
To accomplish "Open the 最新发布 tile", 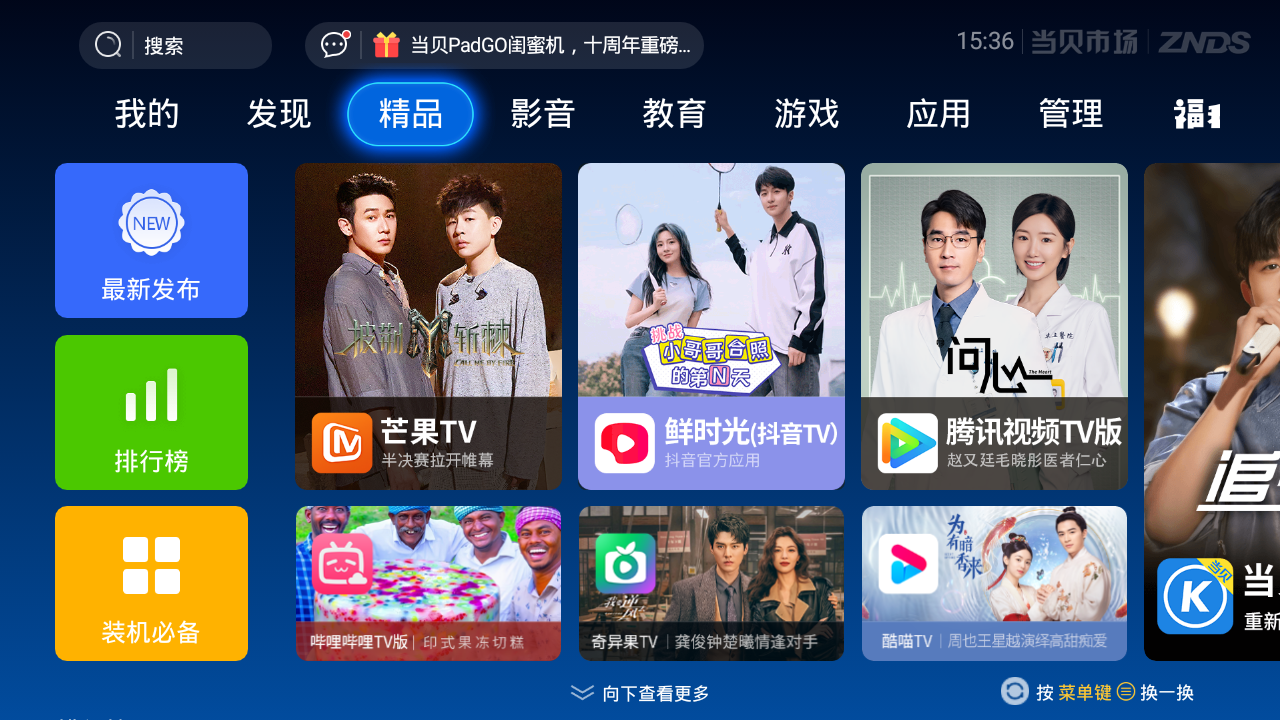I will point(151,240).
